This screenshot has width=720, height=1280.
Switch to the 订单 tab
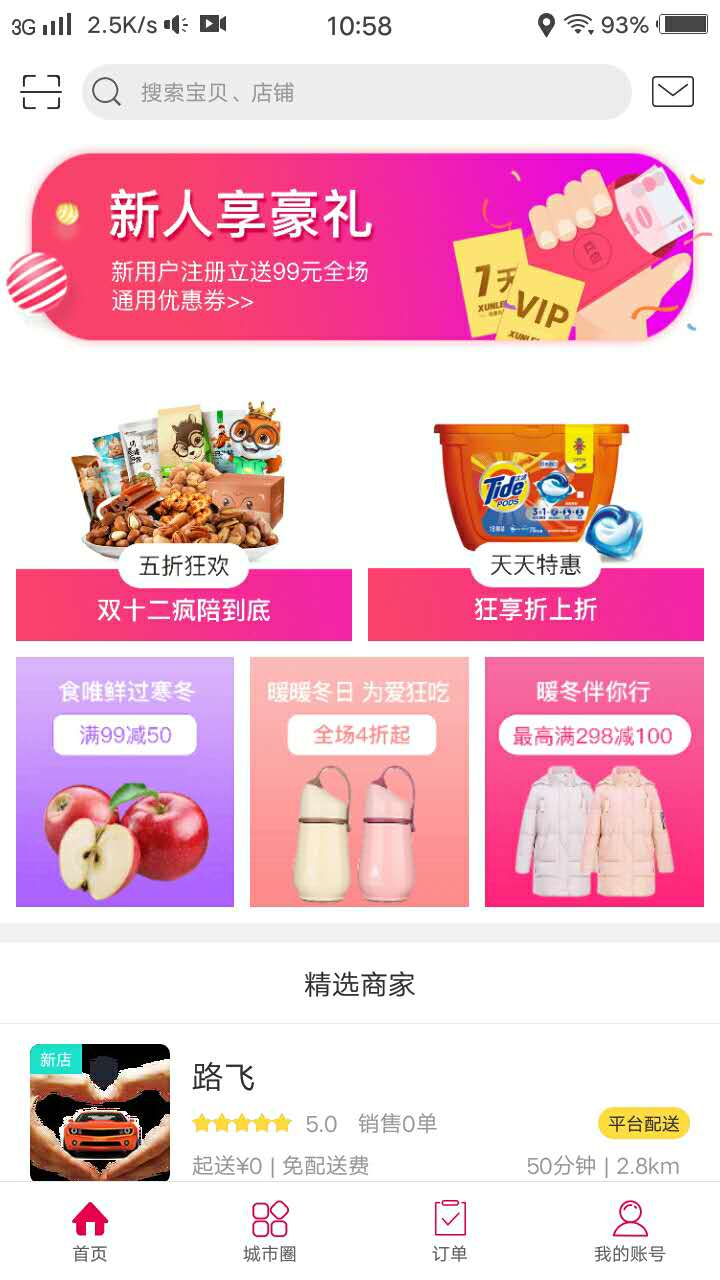(450, 1231)
